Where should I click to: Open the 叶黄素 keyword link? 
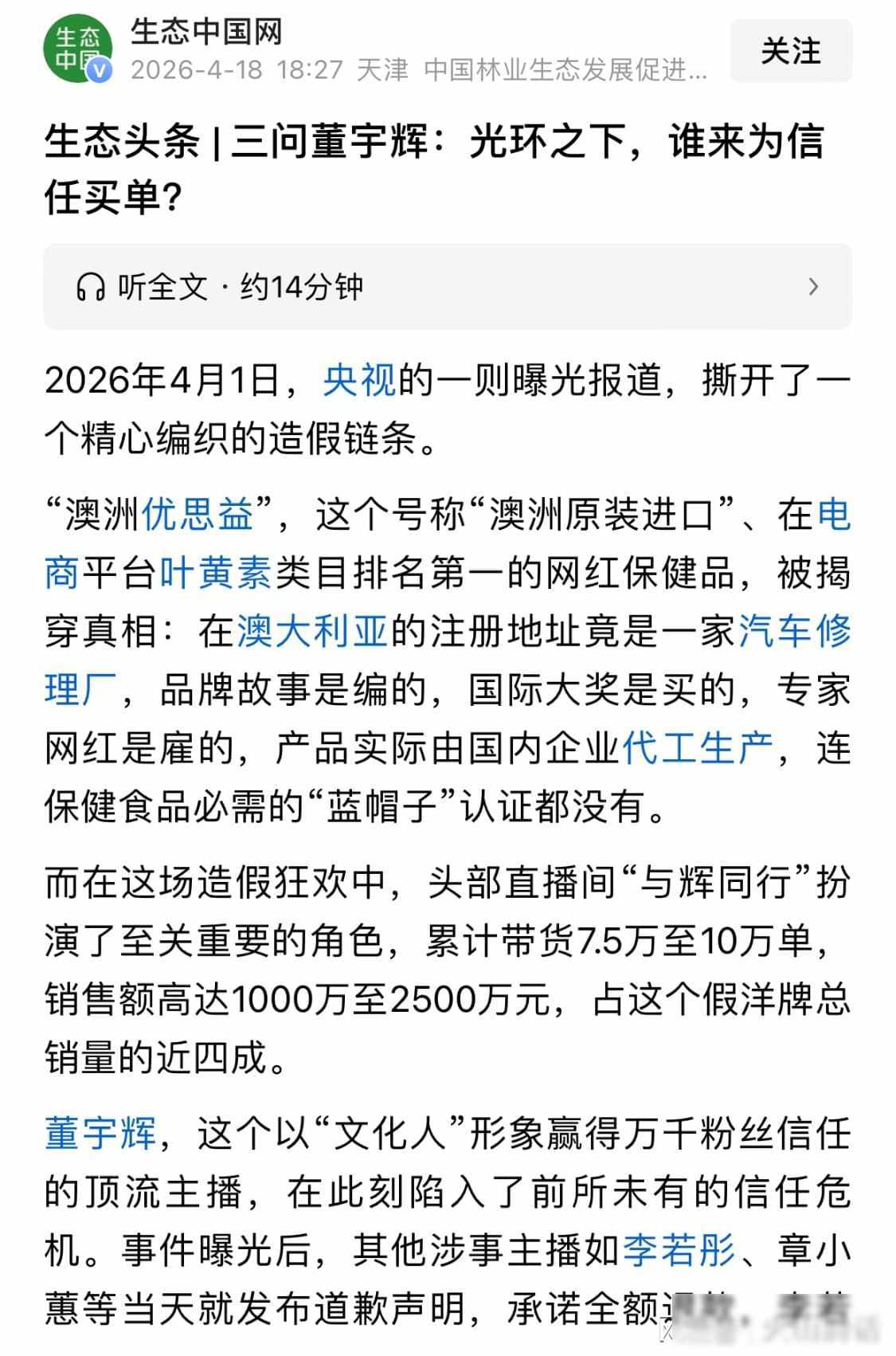[216, 573]
